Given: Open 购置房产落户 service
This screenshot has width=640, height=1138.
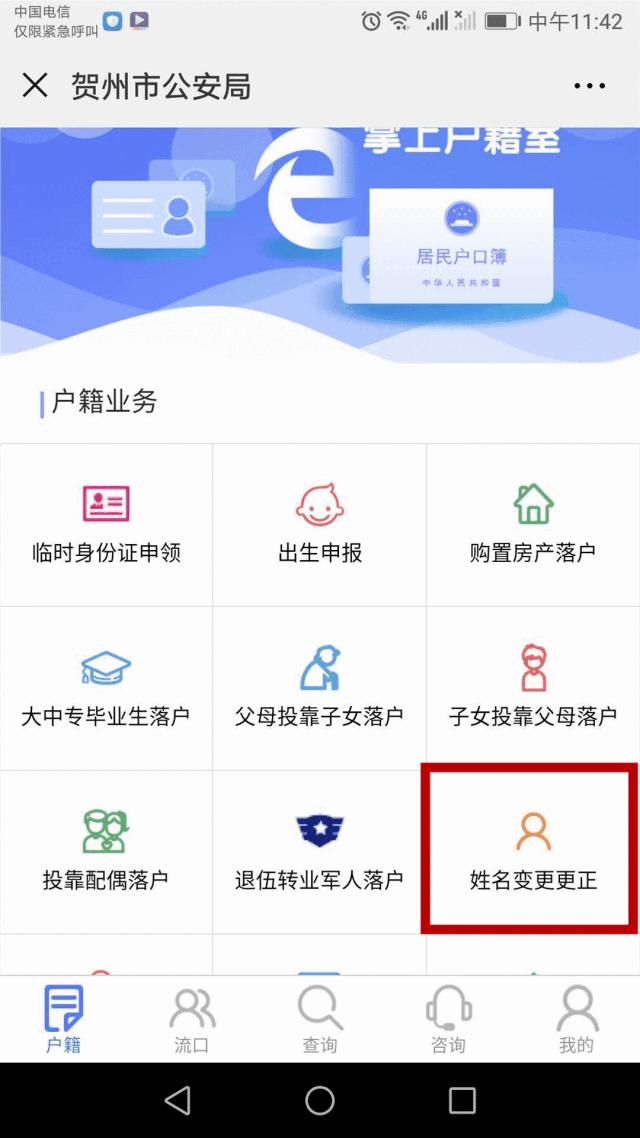Looking at the screenshot, I should point(533,524).
